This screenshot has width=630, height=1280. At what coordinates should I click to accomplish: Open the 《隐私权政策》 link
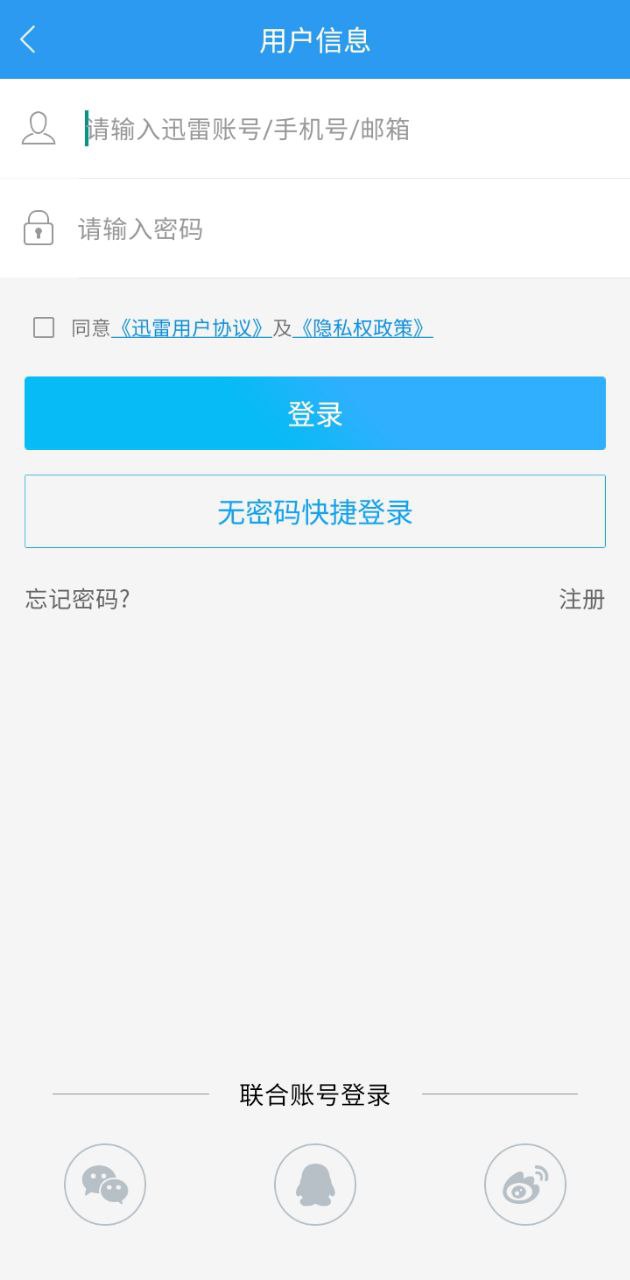[x=363, y=328]
